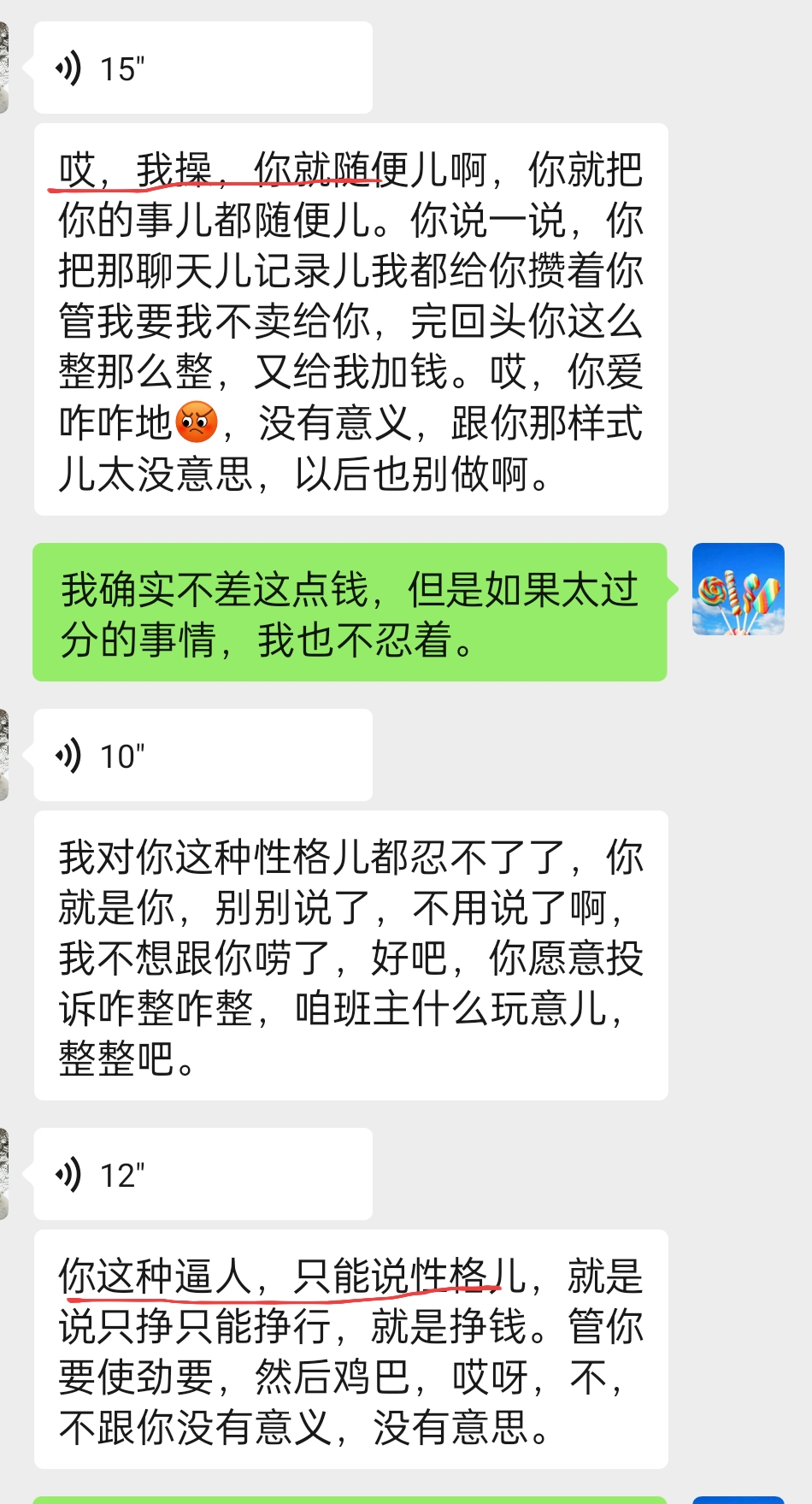The height and width of the screenshot is (1504, 812).
Task: Open the lollipop candy avatar on the right
Action: point(738,590)
